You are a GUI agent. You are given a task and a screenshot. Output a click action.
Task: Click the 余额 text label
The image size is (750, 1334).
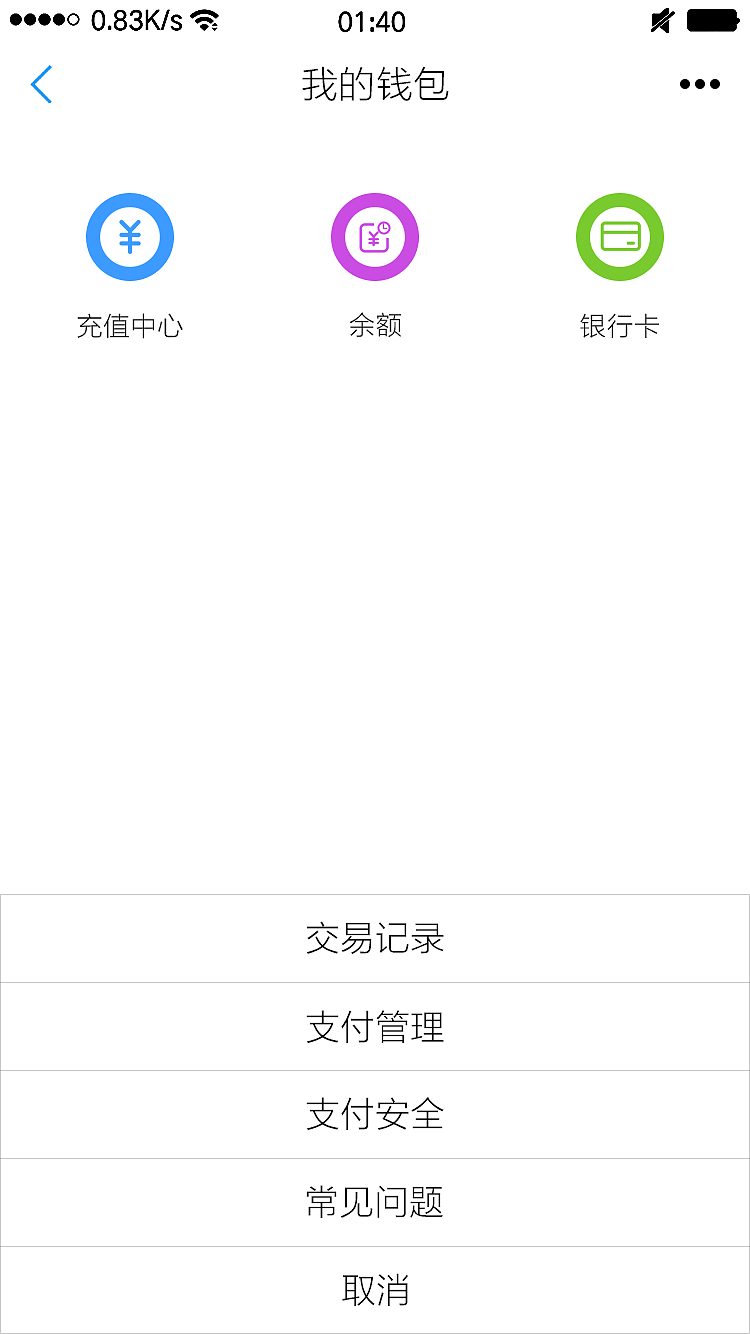pos(375,325)
